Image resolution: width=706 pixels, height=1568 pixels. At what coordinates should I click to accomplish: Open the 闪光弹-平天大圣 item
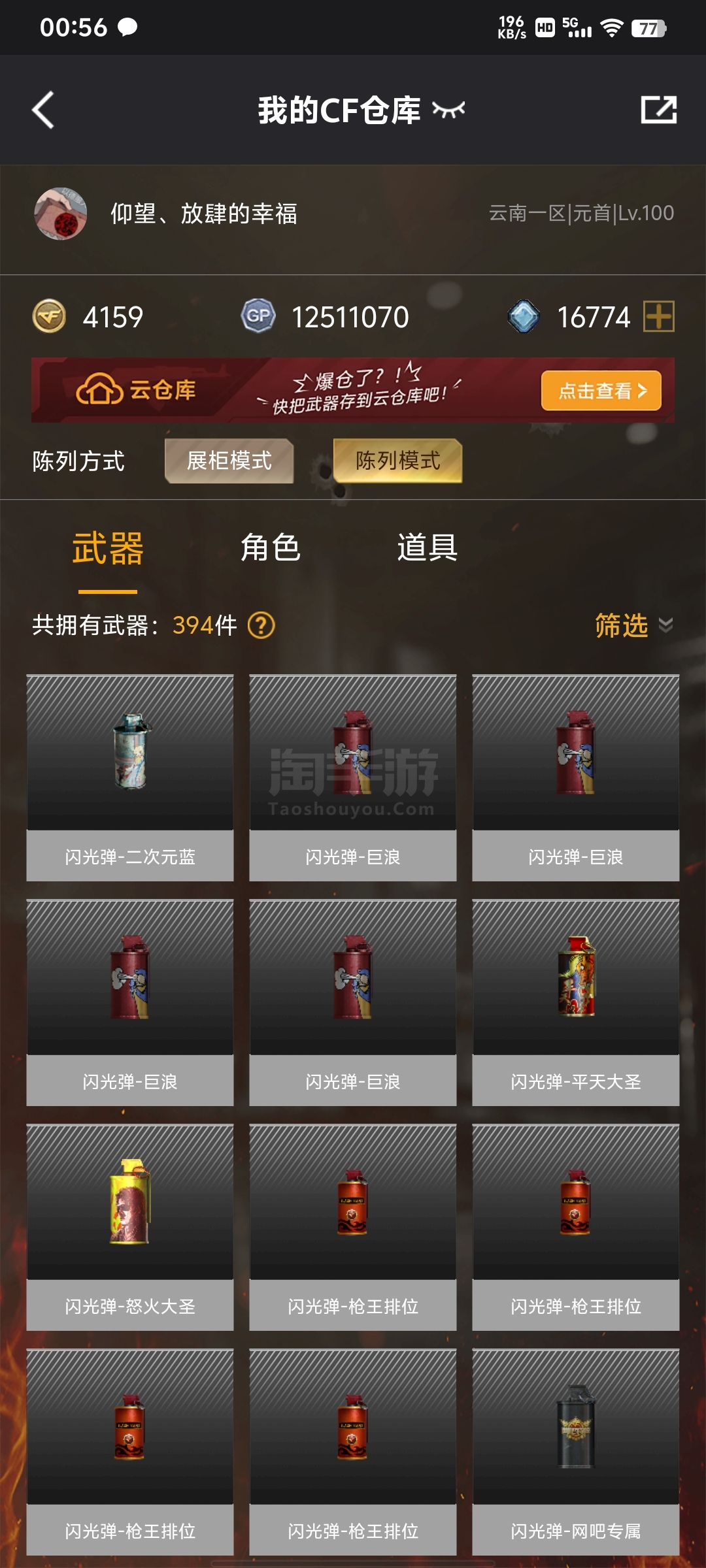[576, 1003]
